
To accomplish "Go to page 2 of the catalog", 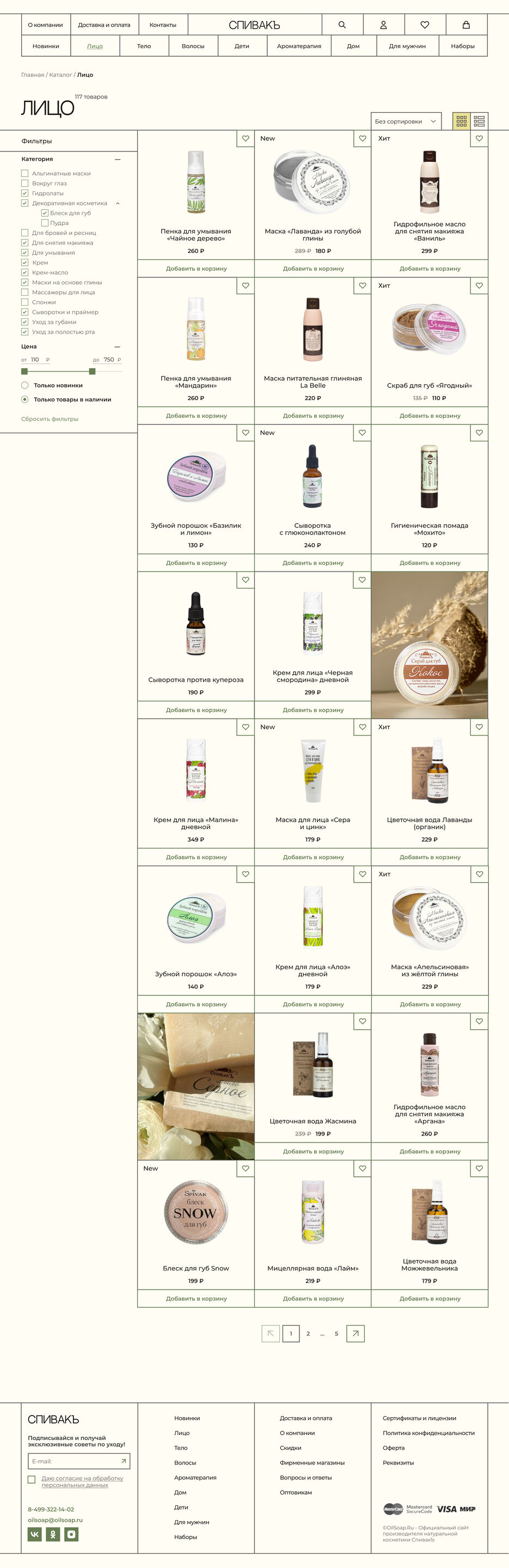I will coord(308,1334).
